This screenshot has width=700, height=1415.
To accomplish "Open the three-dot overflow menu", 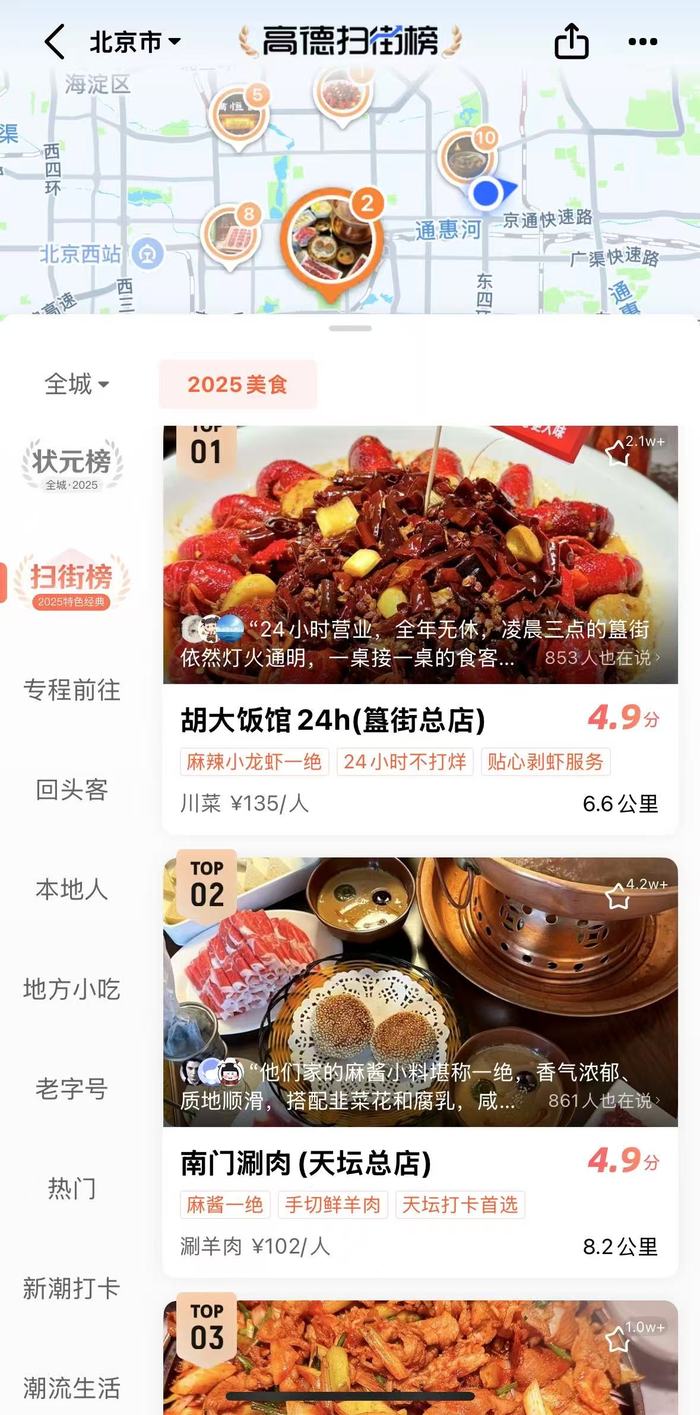I will point(643,42).
